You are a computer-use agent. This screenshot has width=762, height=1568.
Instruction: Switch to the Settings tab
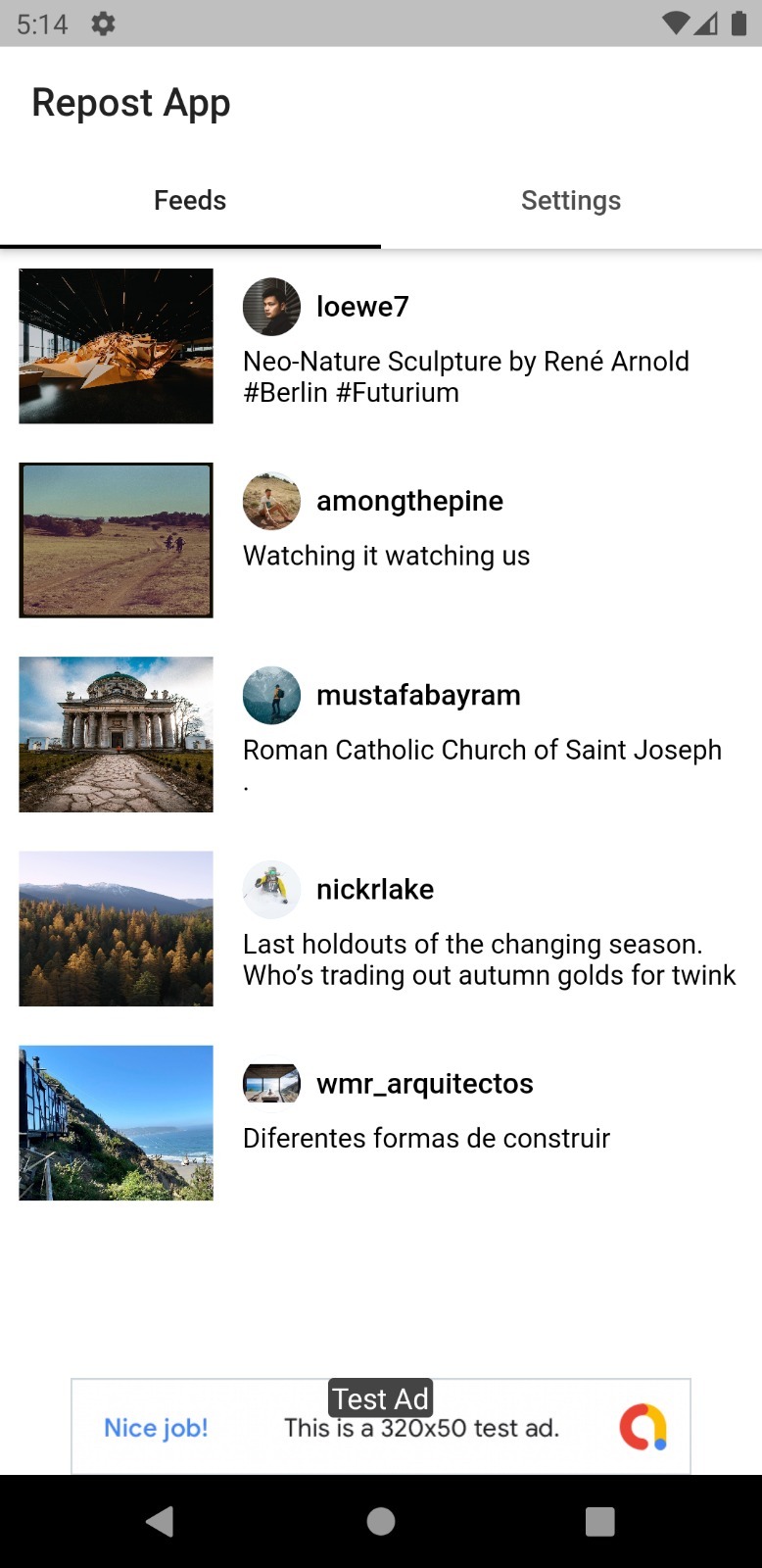click(x=571, y=201)
